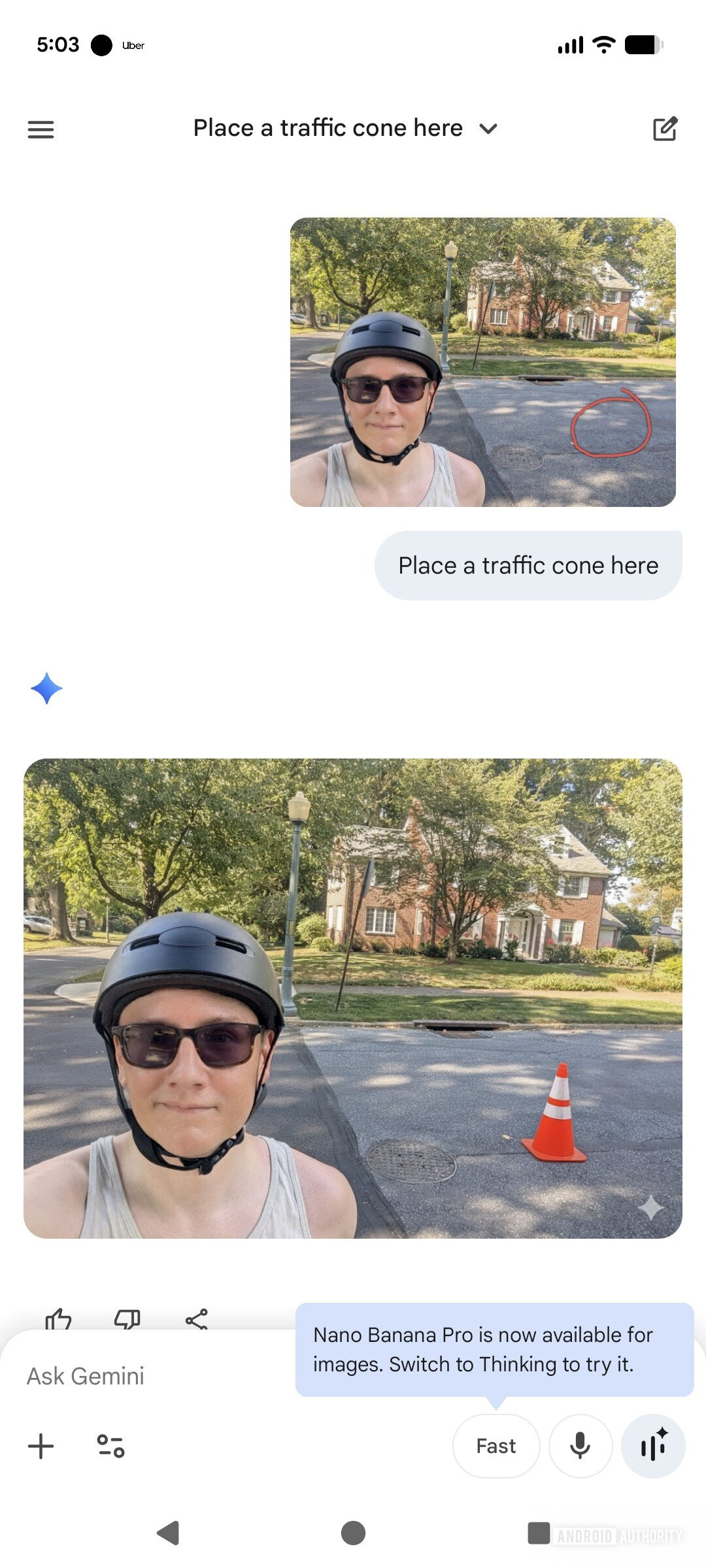Viewport: 706px width, 1568px height.
Task: Open the hamburger menu drawer
Action: point(41,129)
